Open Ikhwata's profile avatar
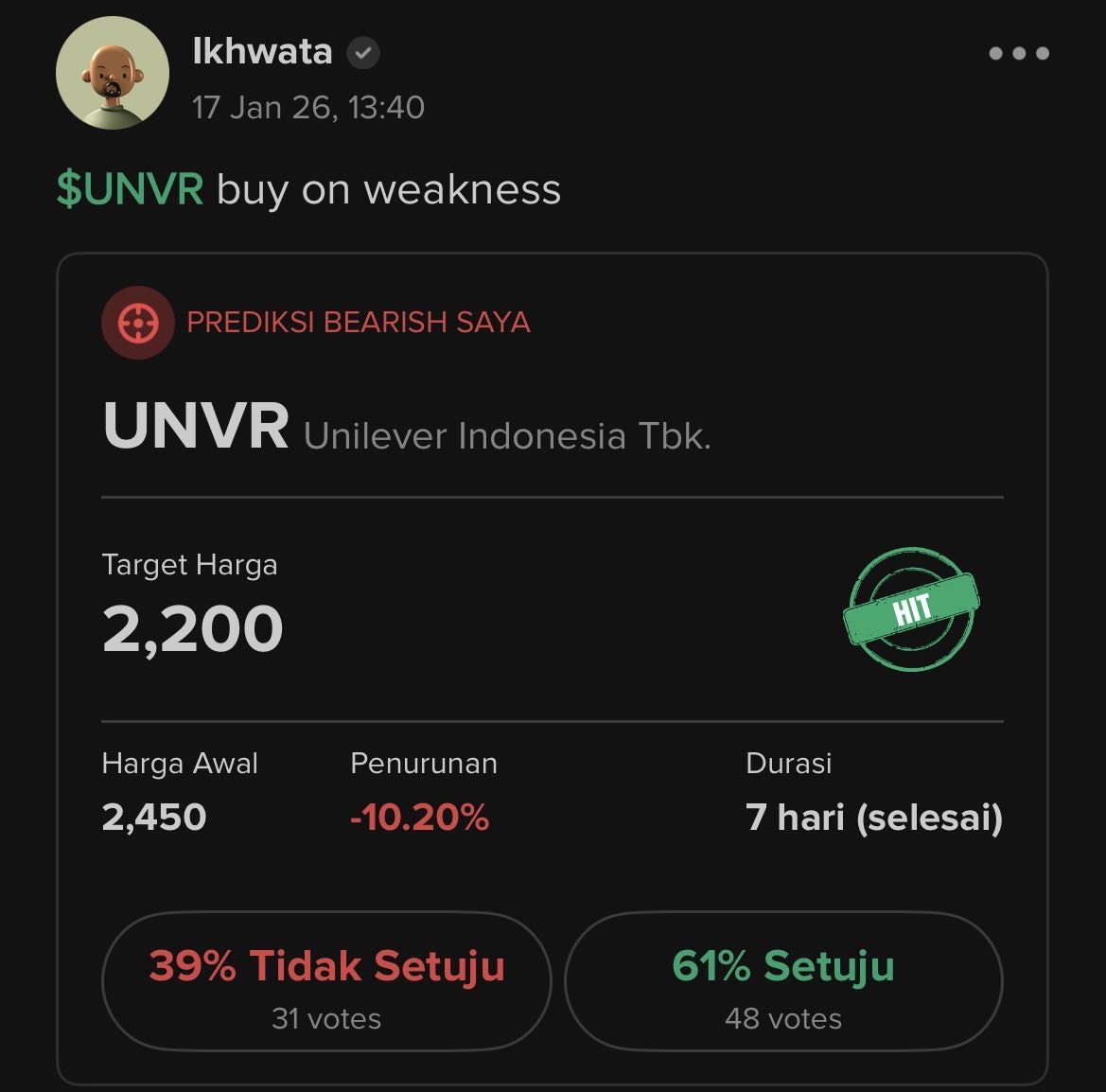Viewport: 1106px width, 1092px height. point(112,72)
